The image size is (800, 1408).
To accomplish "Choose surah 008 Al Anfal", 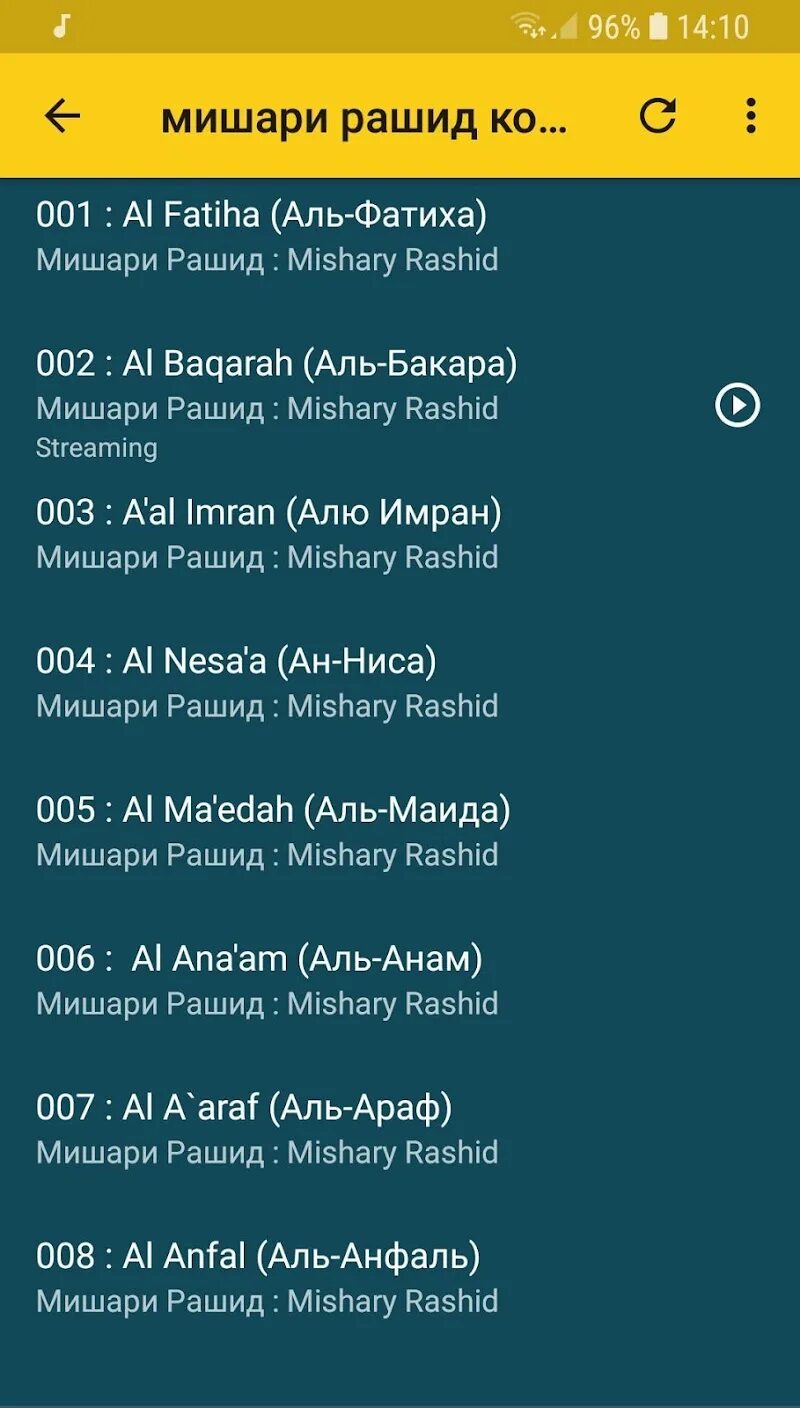I will [258, 1278].
